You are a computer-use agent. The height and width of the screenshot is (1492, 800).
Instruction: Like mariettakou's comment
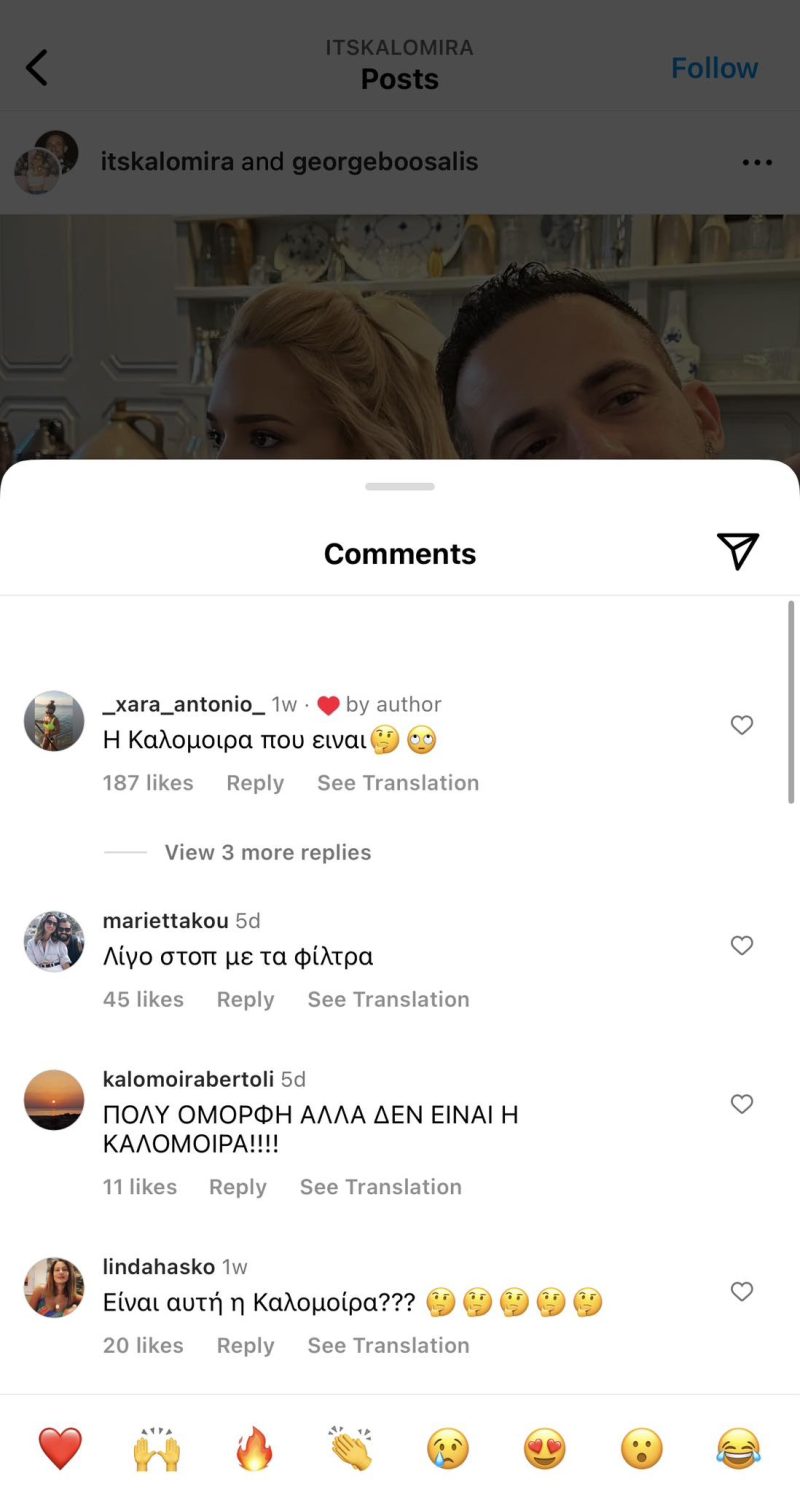click(x=741, y=945)
